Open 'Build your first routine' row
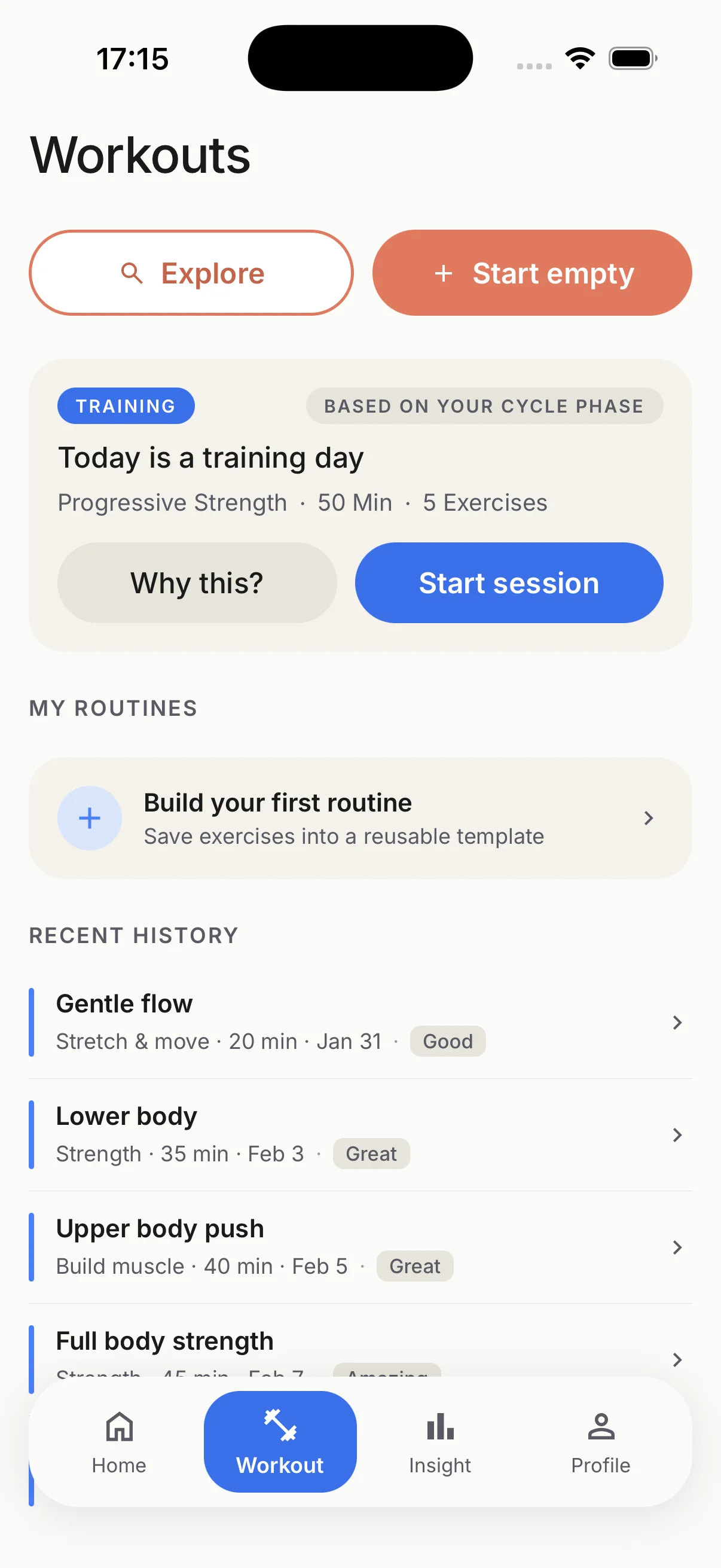This screenshot has width=721, height=1568. pyautogui.click(x=359, y=817)
